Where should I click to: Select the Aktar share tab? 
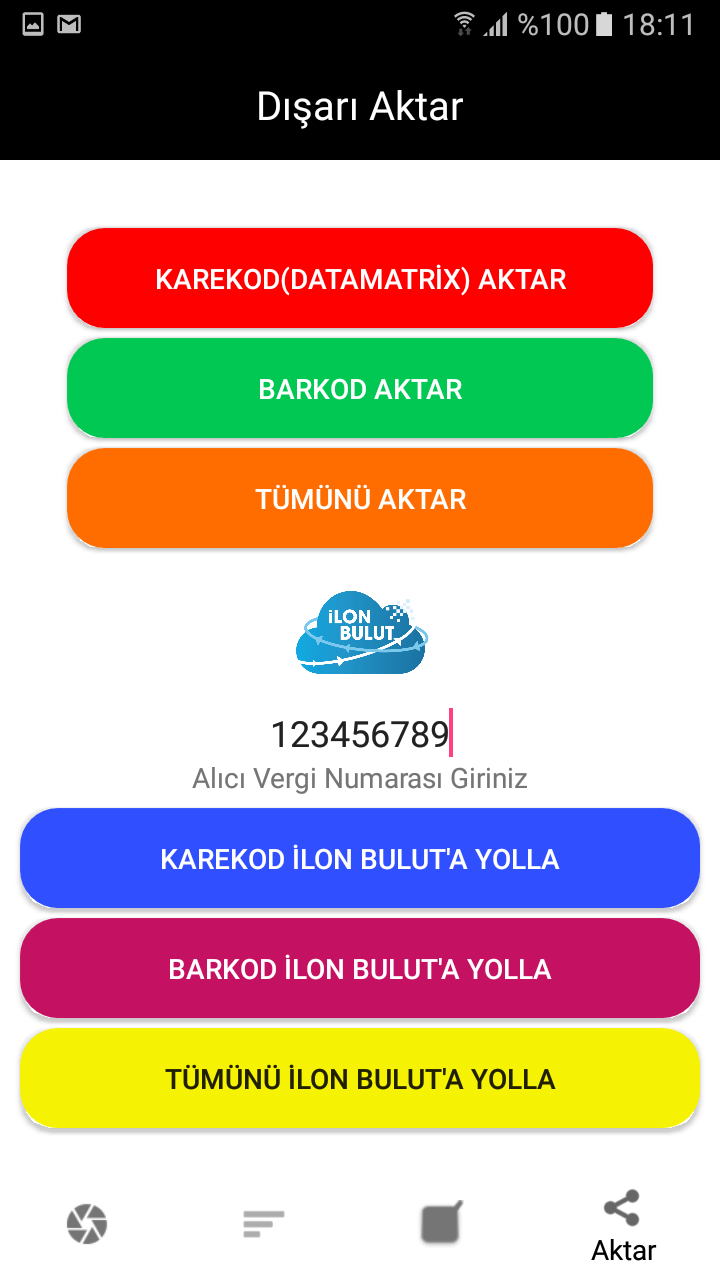point(623,1226)
